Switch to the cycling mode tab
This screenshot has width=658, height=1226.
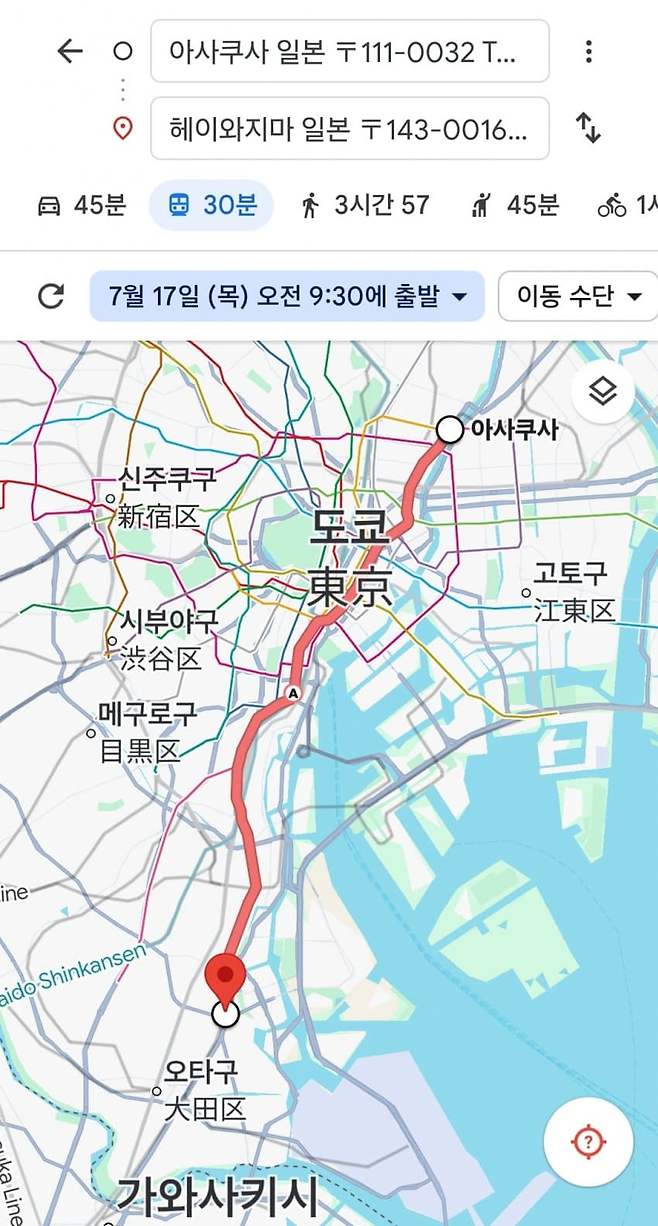pos(625,206)
